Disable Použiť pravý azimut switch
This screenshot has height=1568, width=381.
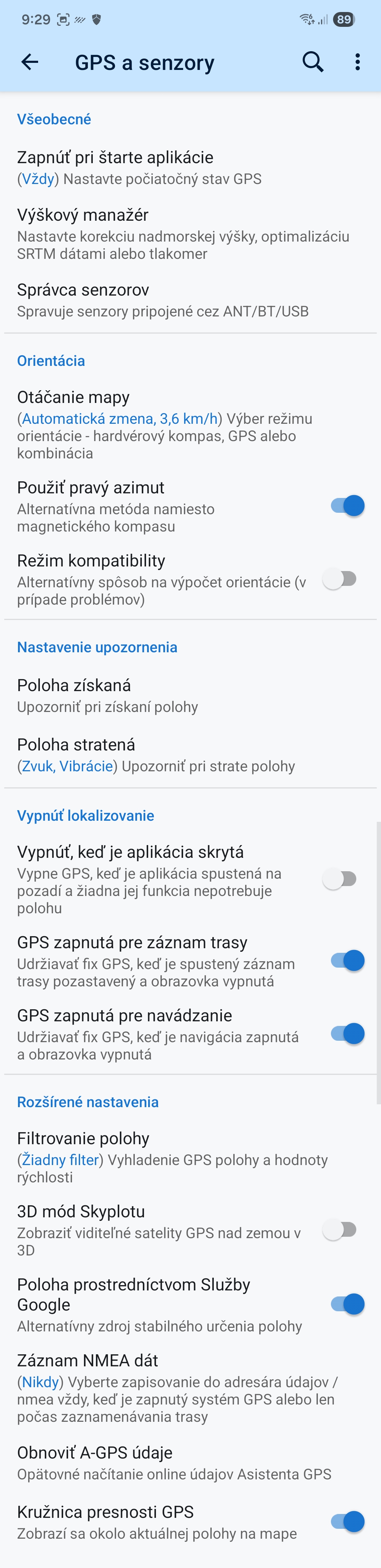pyautogui.click(x=347, y=506)
